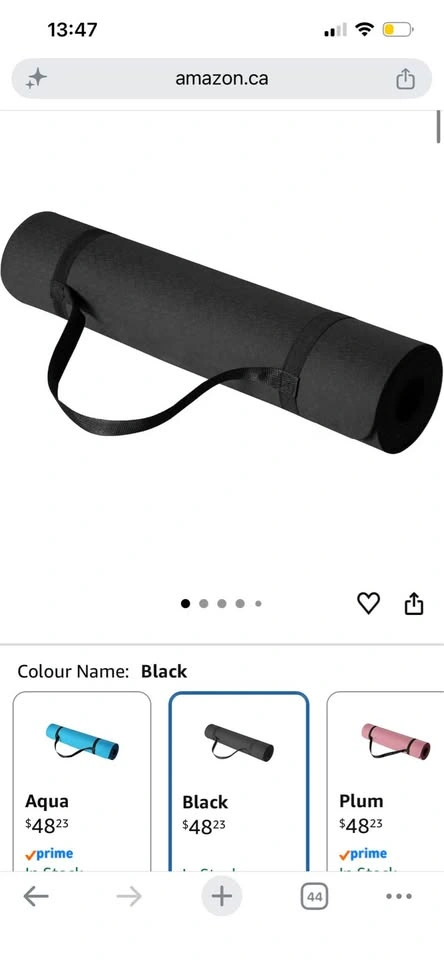This screenshot has height=960, width=444.
Task: Select the Black colour option
Action: pos(239,781)
